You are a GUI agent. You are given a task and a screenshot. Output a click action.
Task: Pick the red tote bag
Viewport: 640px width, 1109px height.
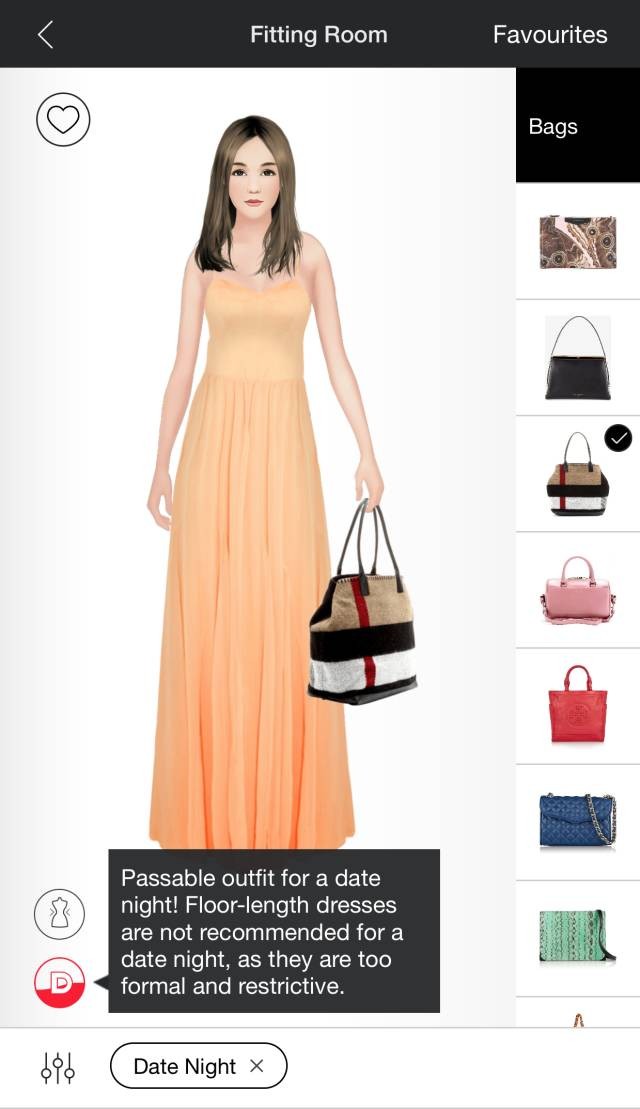tap(577, 706)
